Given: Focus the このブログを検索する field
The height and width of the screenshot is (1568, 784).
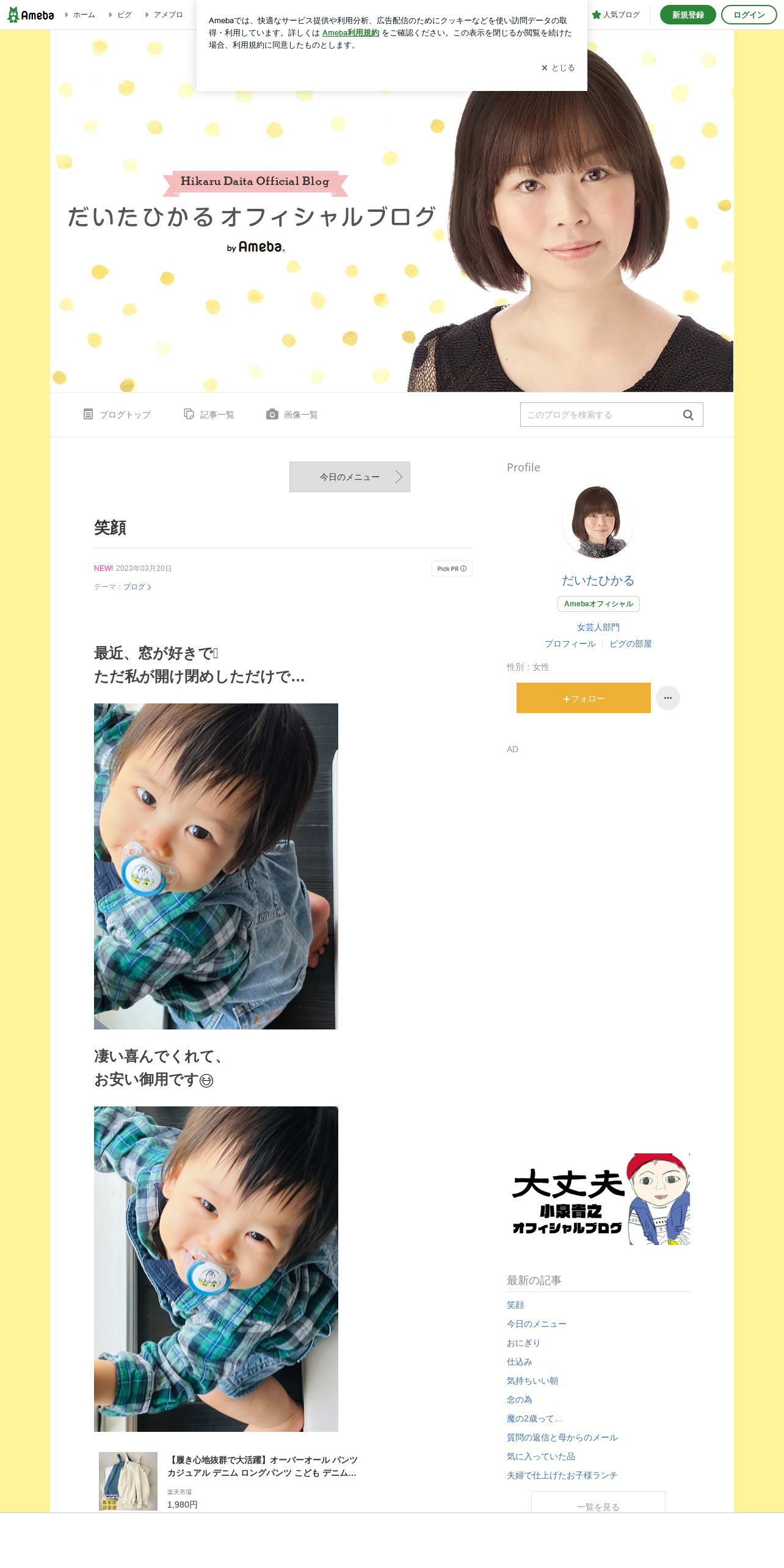Looking at the screenshot, I should pyautogui.click(x=600, y=415).
